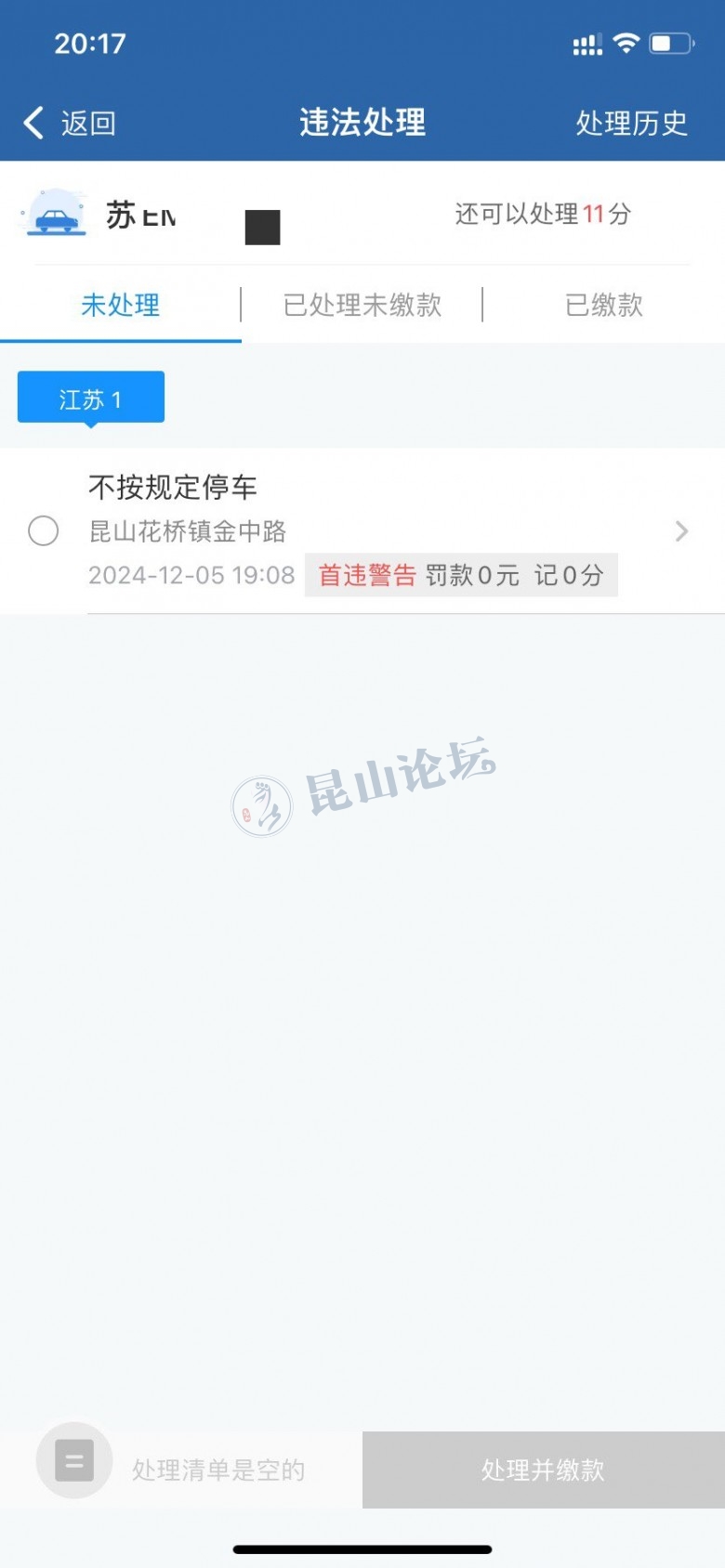Switch to the 未处理 tab
The width and height of the screenshot is (725, 1568).
(121, 305)
